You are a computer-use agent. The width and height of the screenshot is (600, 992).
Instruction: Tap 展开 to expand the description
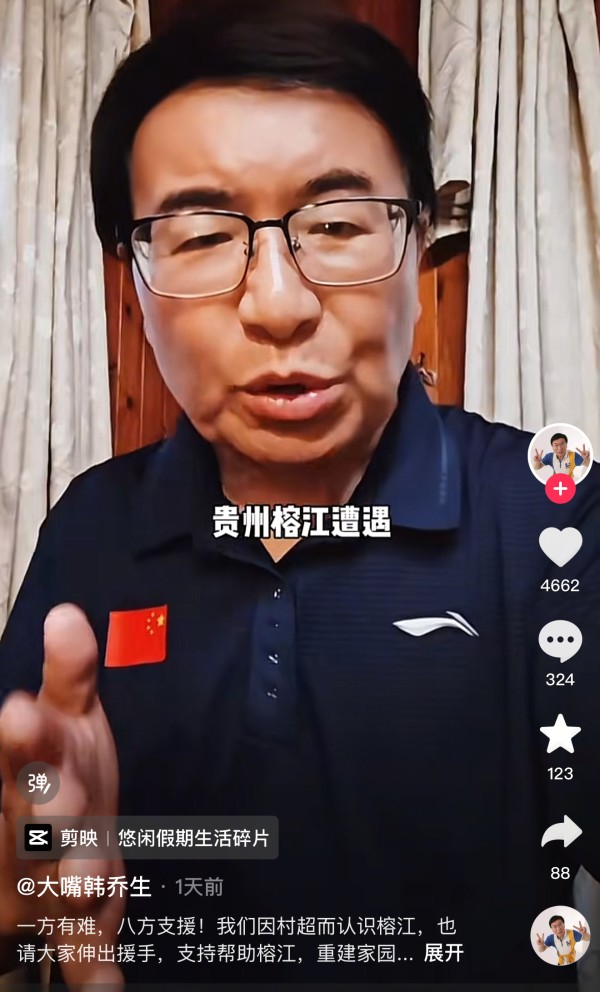[444, 953]
